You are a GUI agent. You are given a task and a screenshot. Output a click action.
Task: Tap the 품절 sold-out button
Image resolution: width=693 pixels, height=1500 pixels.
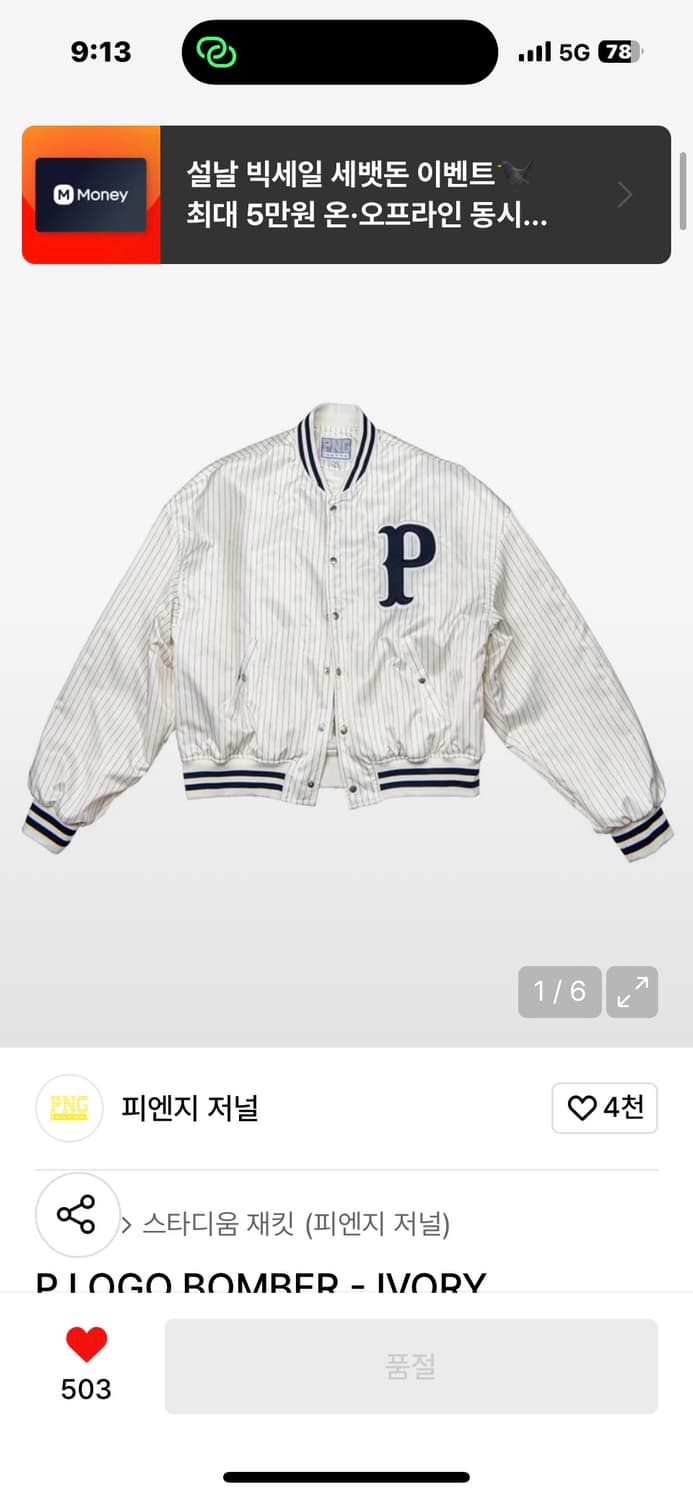click(411, 1366)
